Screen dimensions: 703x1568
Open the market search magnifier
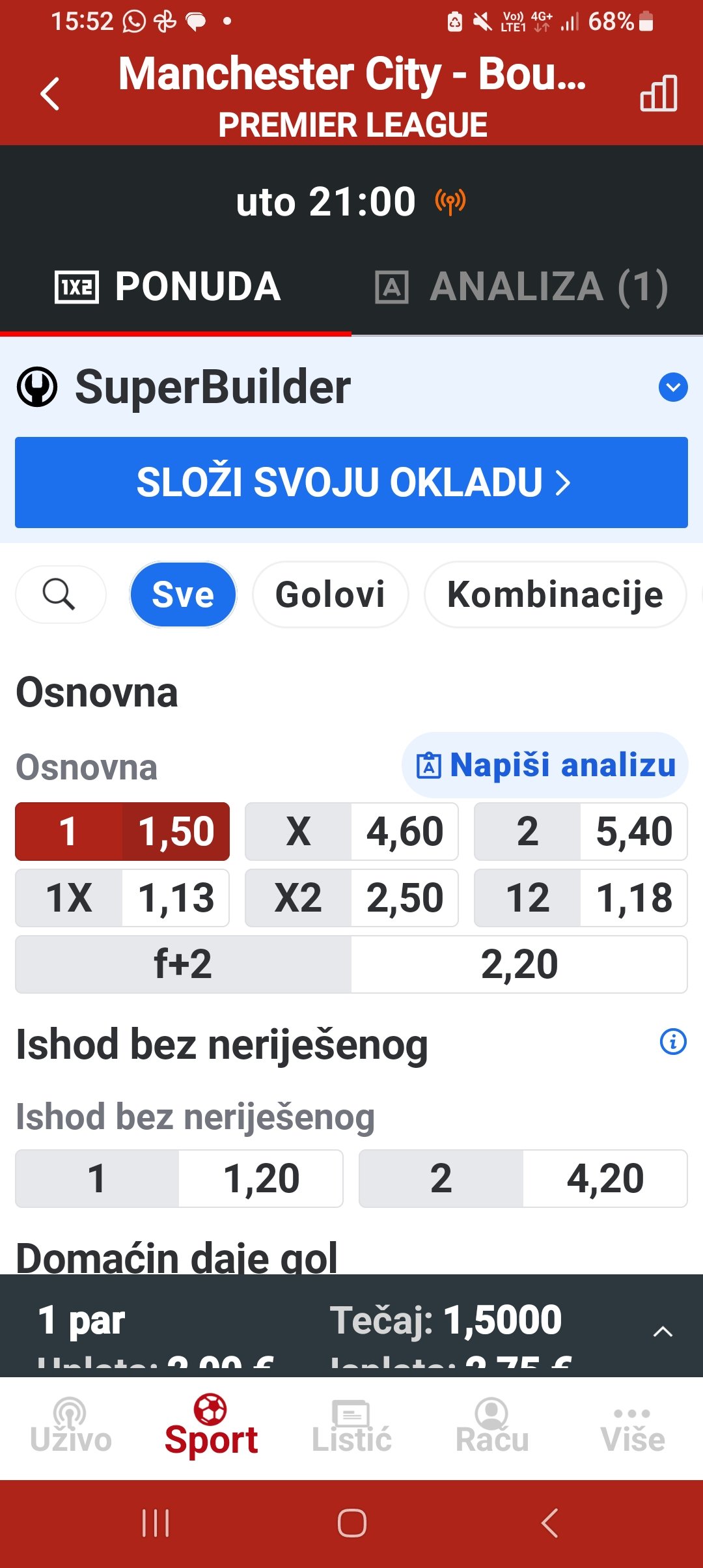[60, 595]
